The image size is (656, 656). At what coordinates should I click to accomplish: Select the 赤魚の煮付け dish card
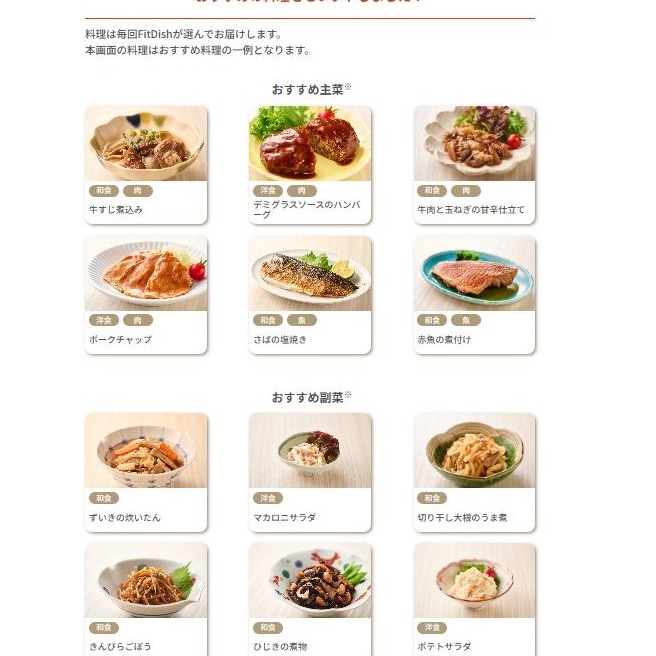pyautogui.click(x=474, y=294)
